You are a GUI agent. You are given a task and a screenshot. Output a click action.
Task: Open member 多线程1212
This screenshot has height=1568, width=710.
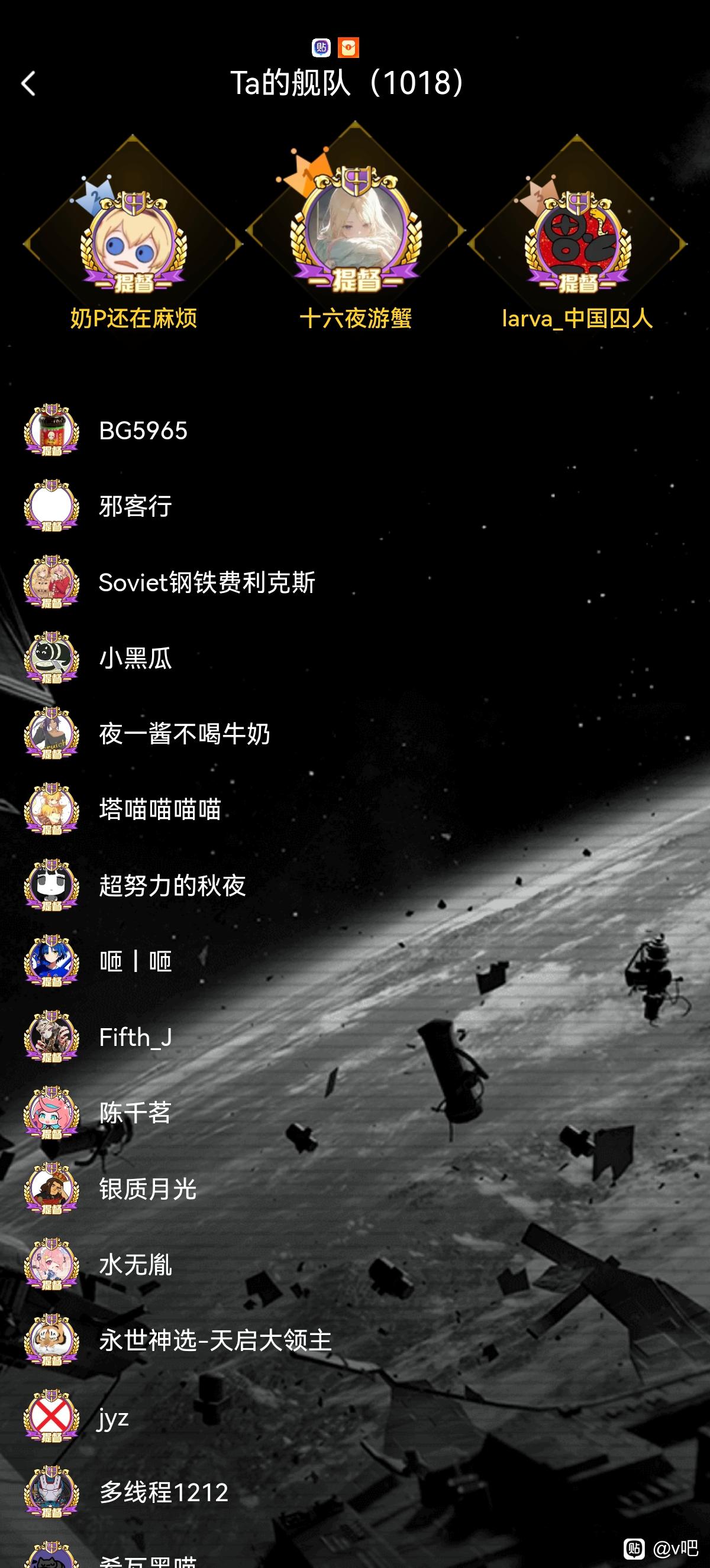tap(355, 1491)
